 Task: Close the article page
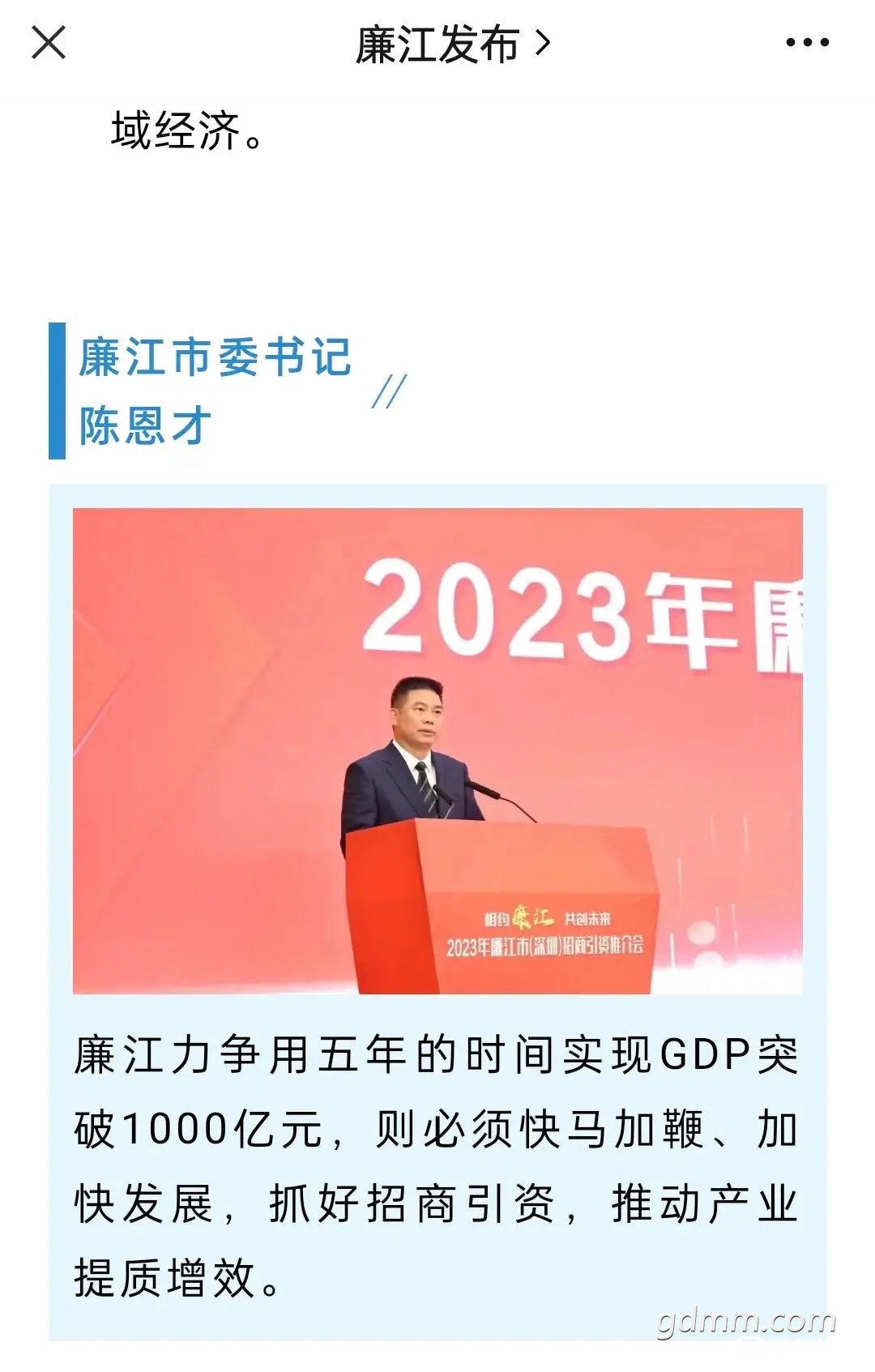coord(49,43)
